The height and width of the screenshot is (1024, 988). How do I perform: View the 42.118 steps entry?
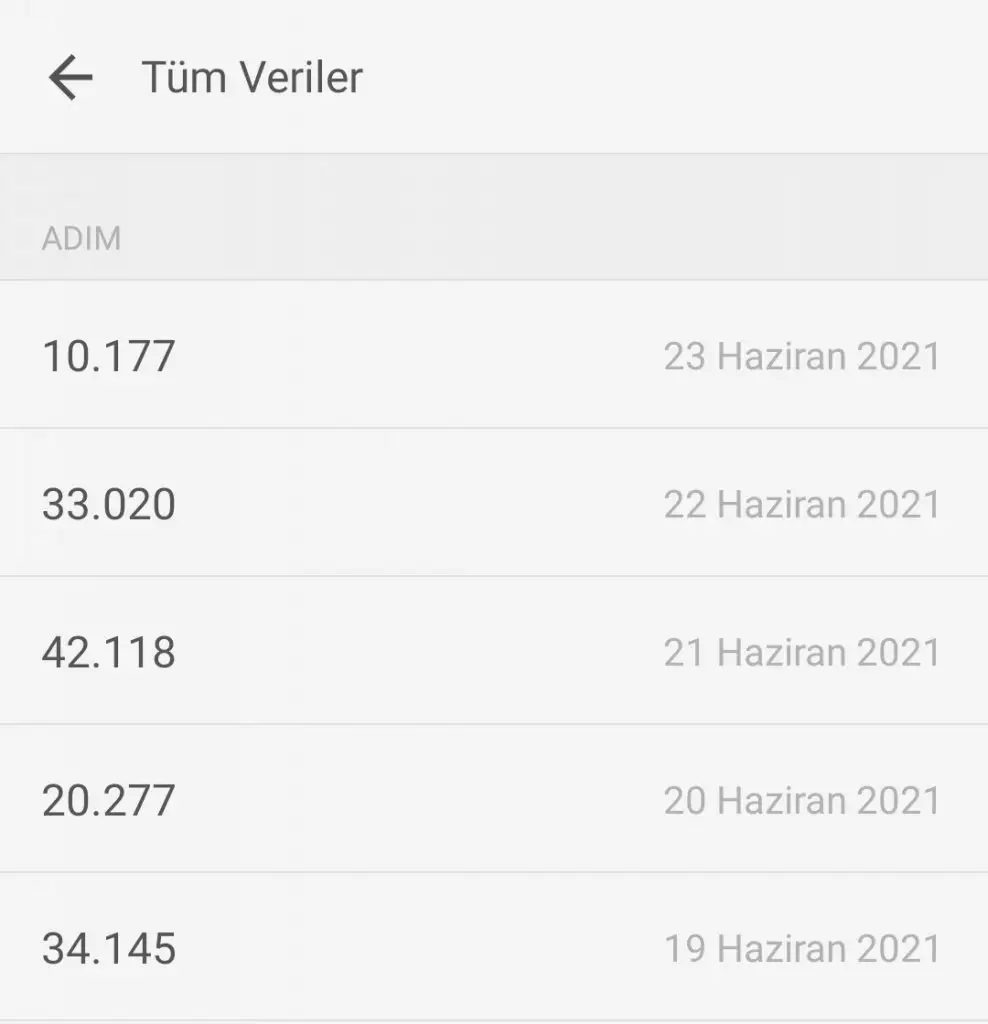click(x=494, y=652)
